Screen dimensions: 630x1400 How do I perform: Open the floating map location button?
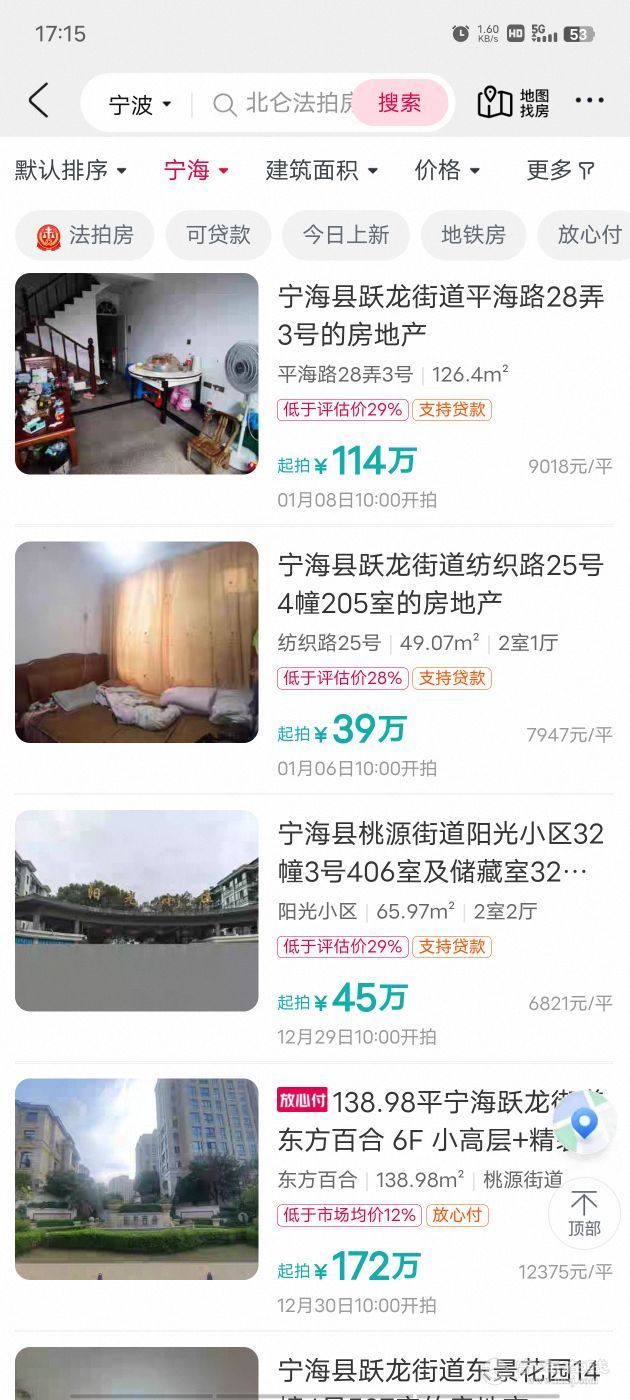(x=583, y=1124)
